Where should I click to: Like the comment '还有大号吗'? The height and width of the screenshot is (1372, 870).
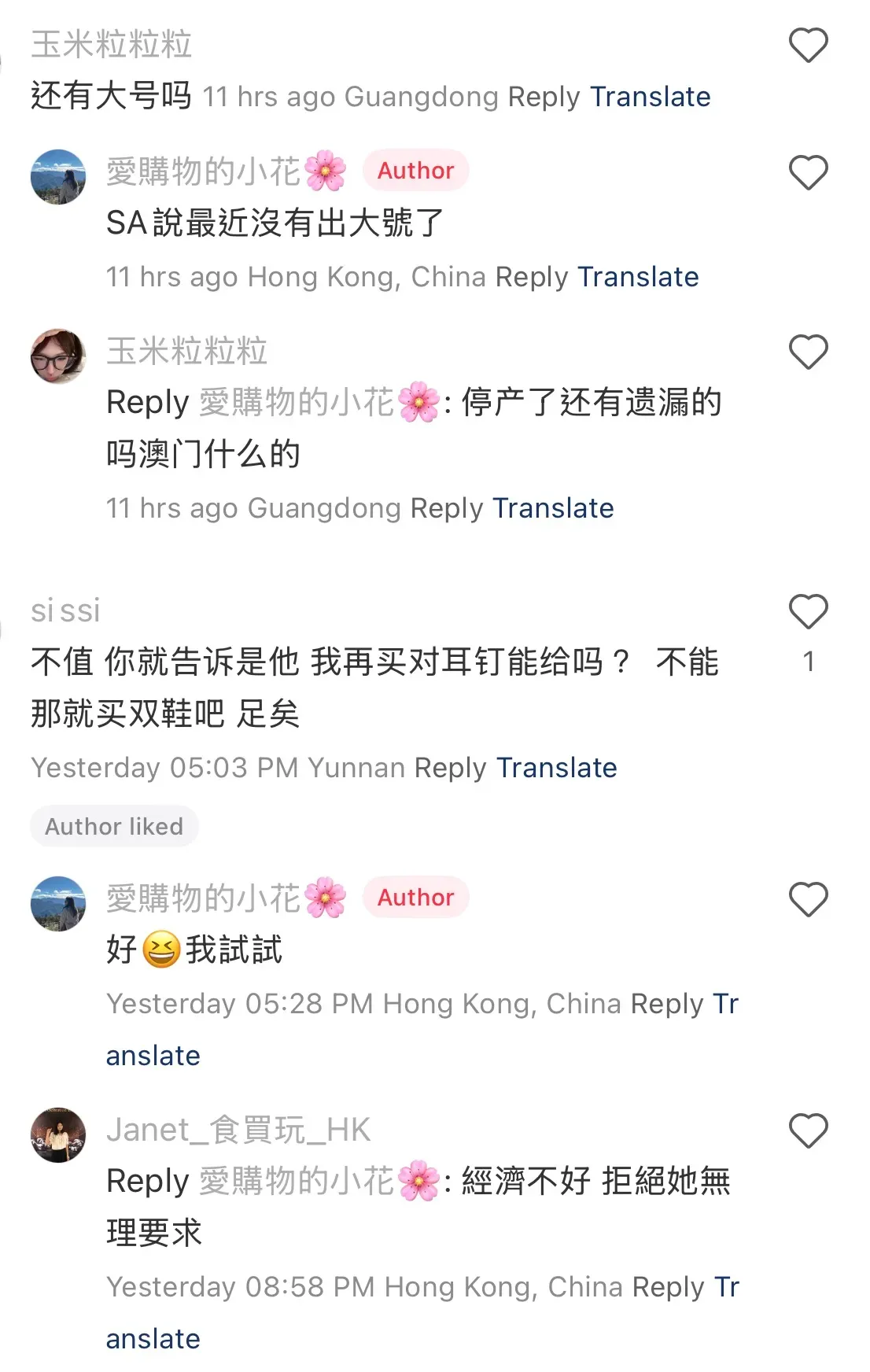point(808,46)
